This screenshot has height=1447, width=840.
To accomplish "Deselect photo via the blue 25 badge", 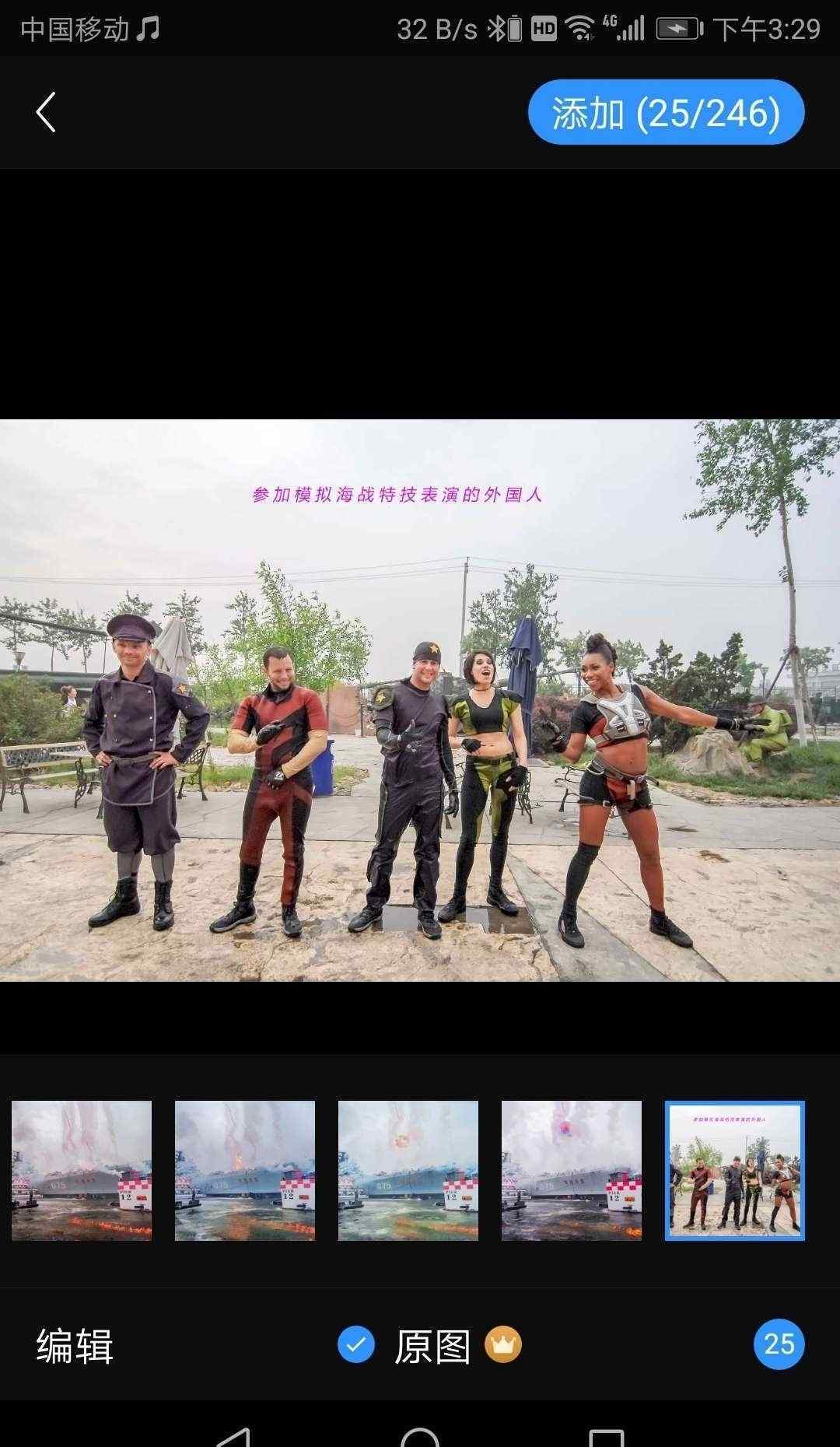I will point(779,1344).
